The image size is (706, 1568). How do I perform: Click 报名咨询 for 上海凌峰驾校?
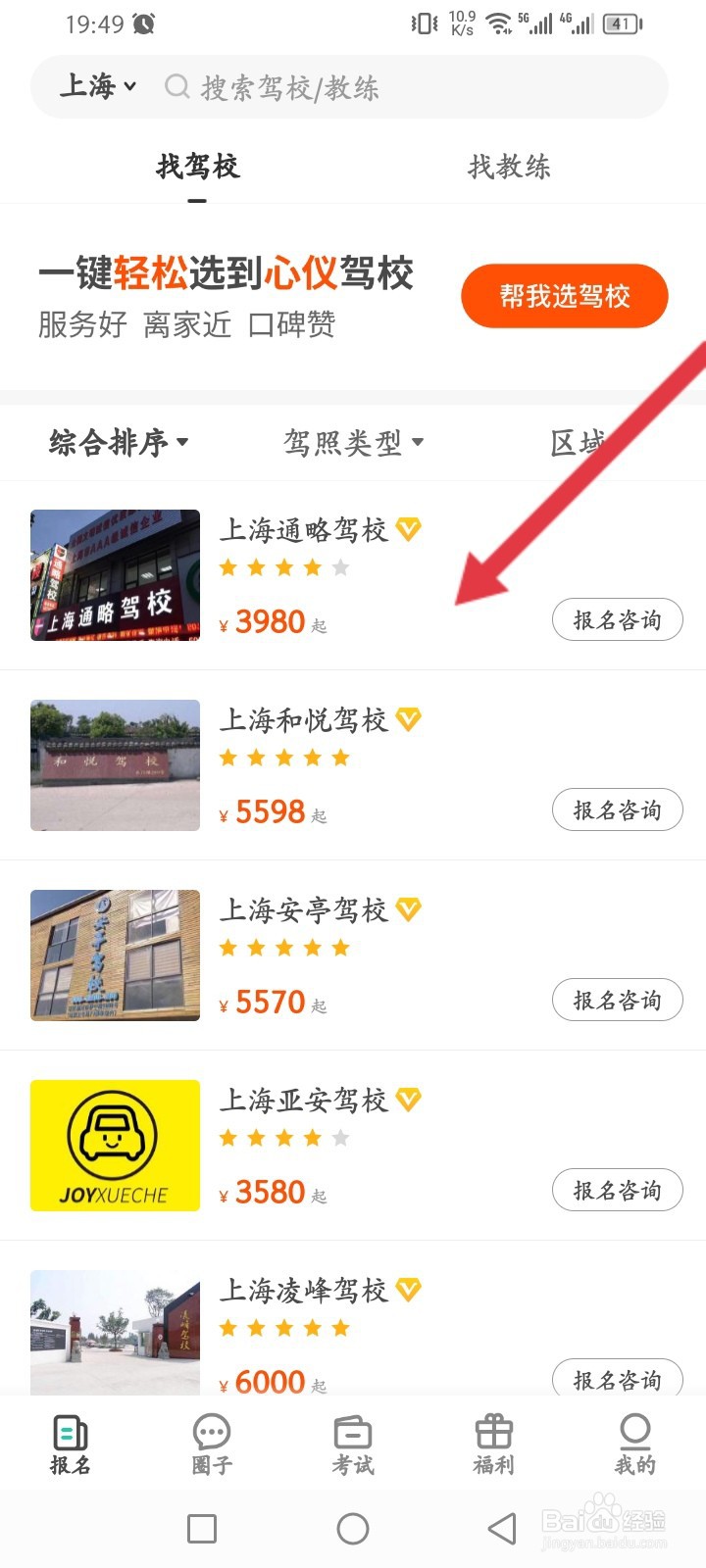[617, 1378]
